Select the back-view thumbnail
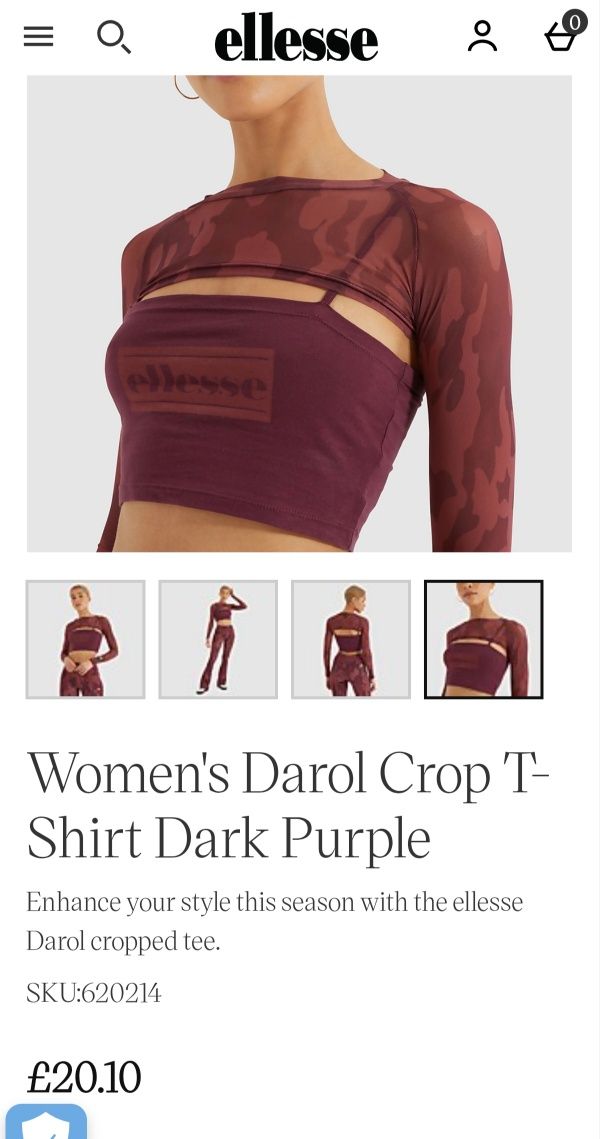The image size is (600, 1139). click(351, 639)
